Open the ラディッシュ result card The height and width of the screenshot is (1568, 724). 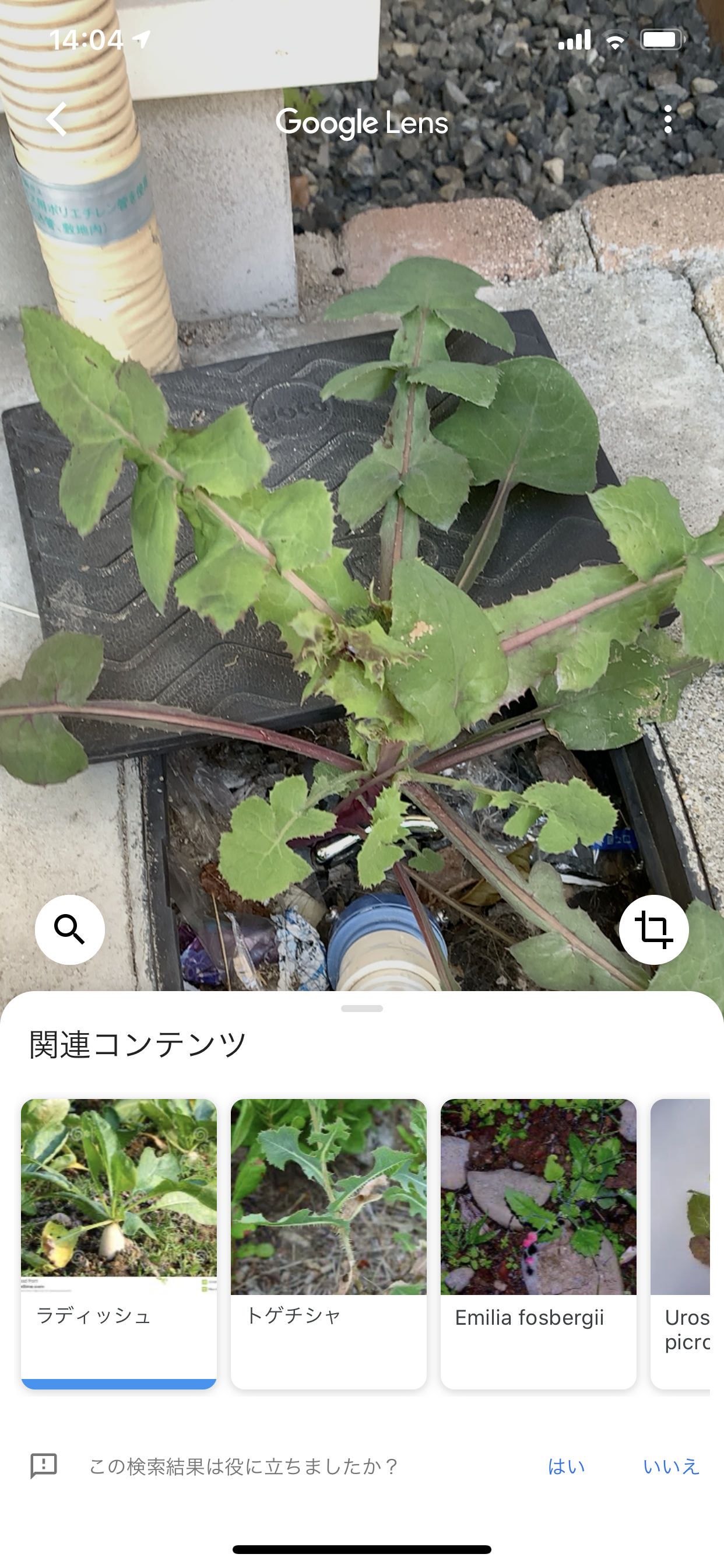119,1243
